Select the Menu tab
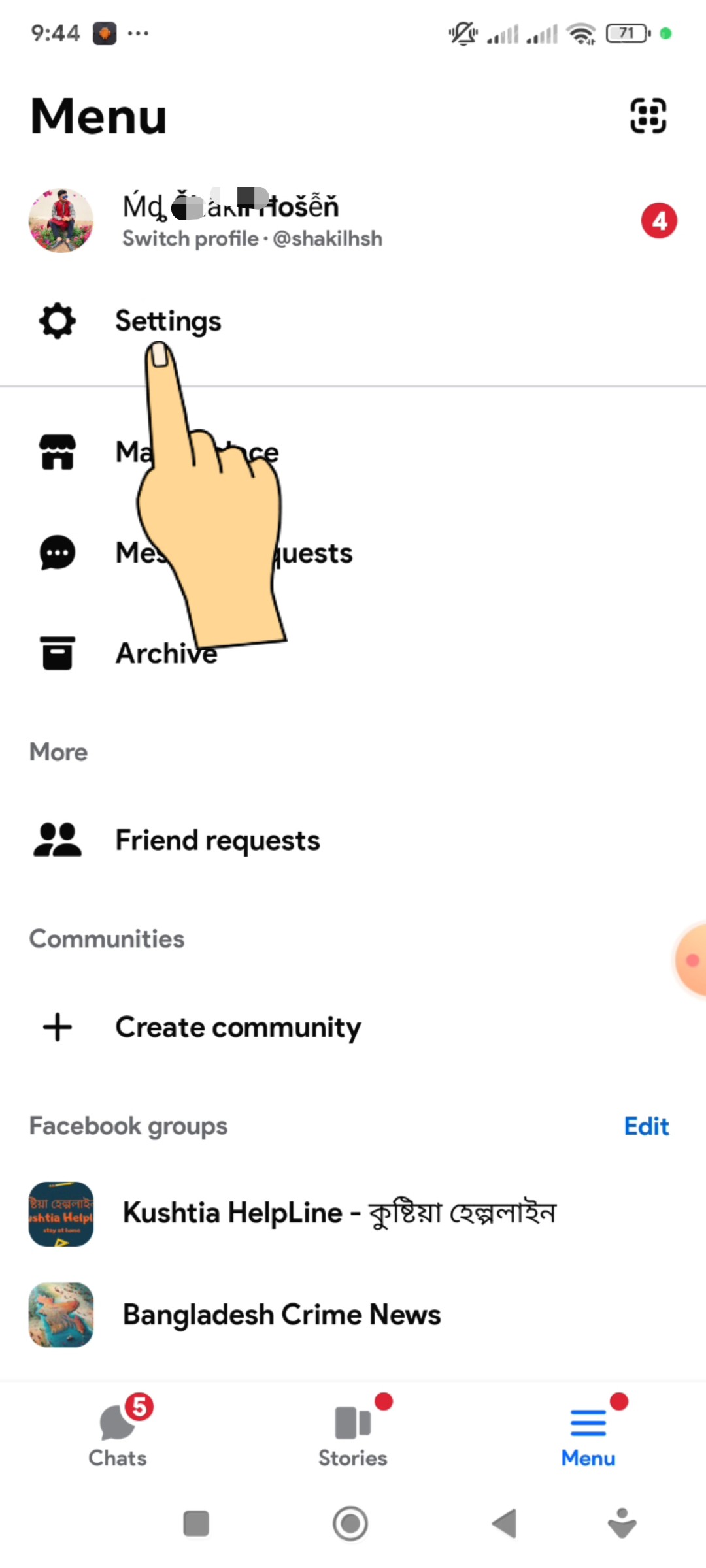706x1568 pixels. (x=588, y=1434)
